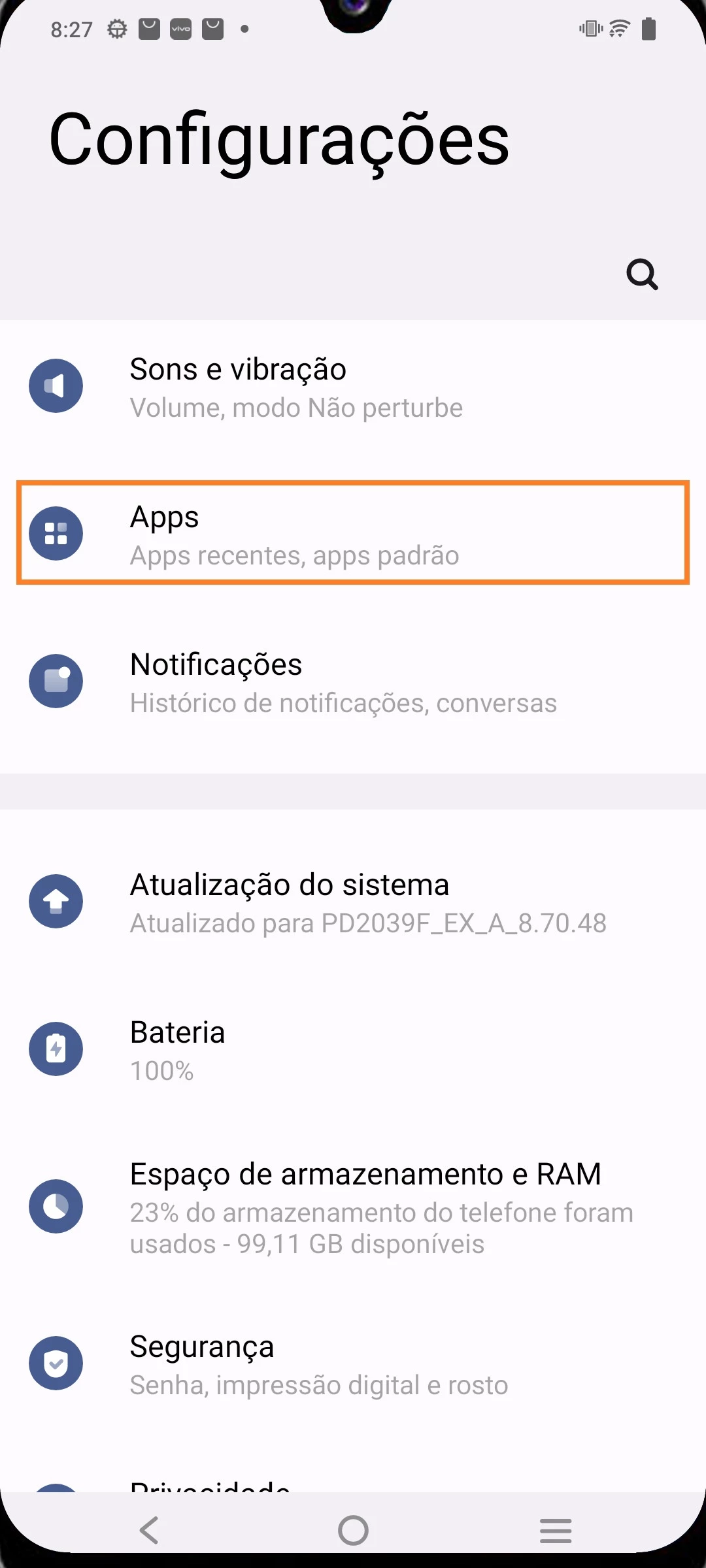Screen dimensions: 706x1568
Task: View Espaço de armazenamento e RAM
Action: pyautogui.click(x=353, y=1207)
